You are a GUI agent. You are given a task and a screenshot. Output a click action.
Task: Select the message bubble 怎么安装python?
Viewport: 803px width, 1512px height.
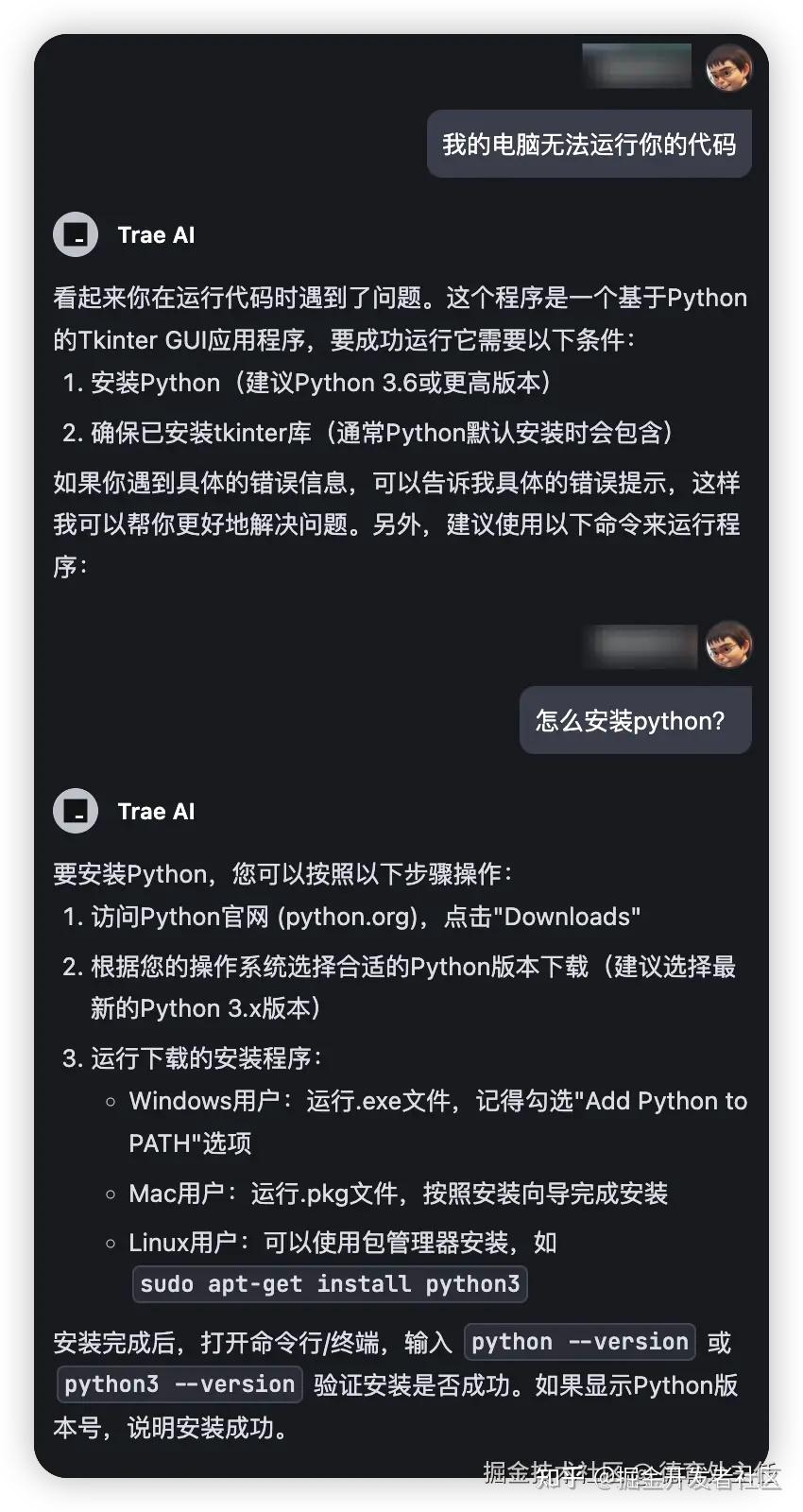(x=635, y=720)
